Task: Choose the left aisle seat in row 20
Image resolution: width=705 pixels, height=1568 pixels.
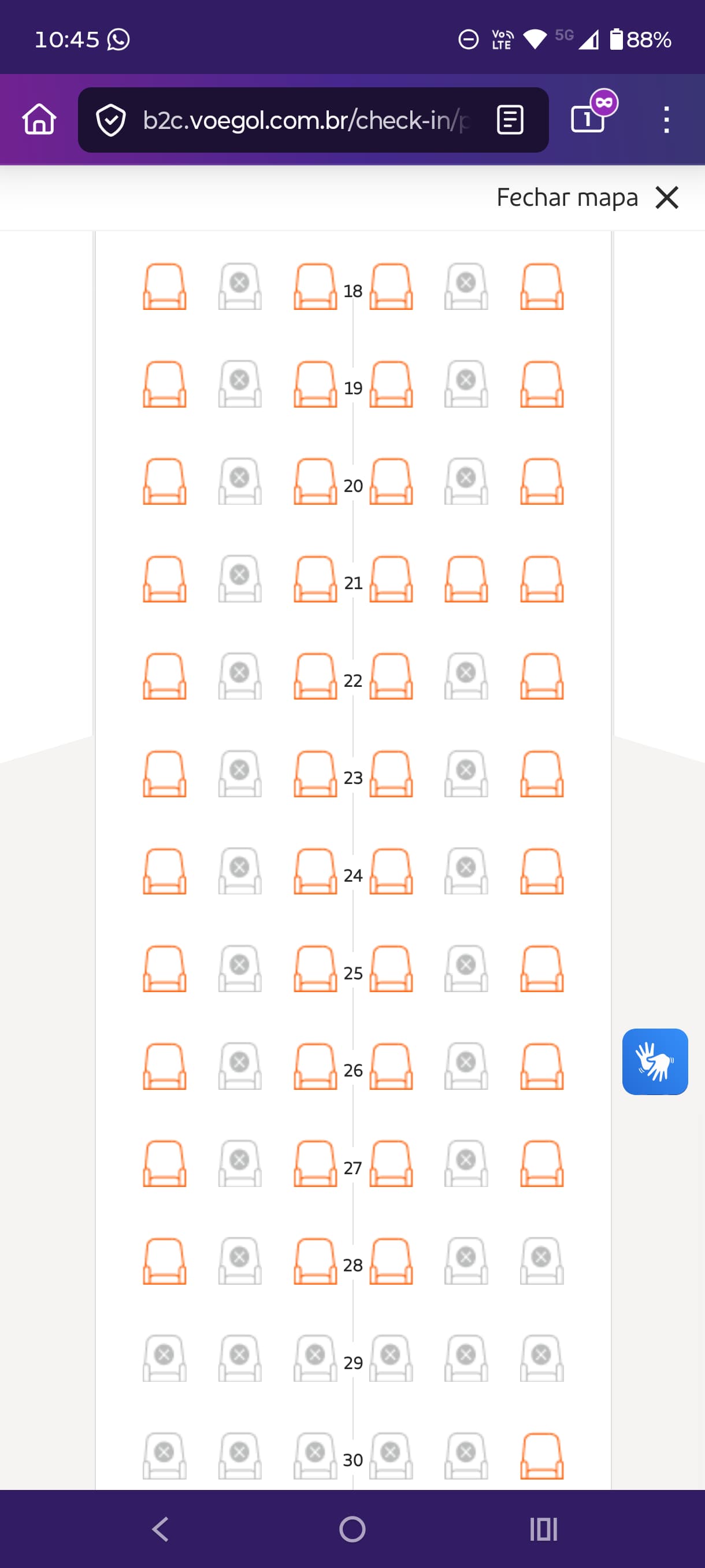Action: point(315,481)
